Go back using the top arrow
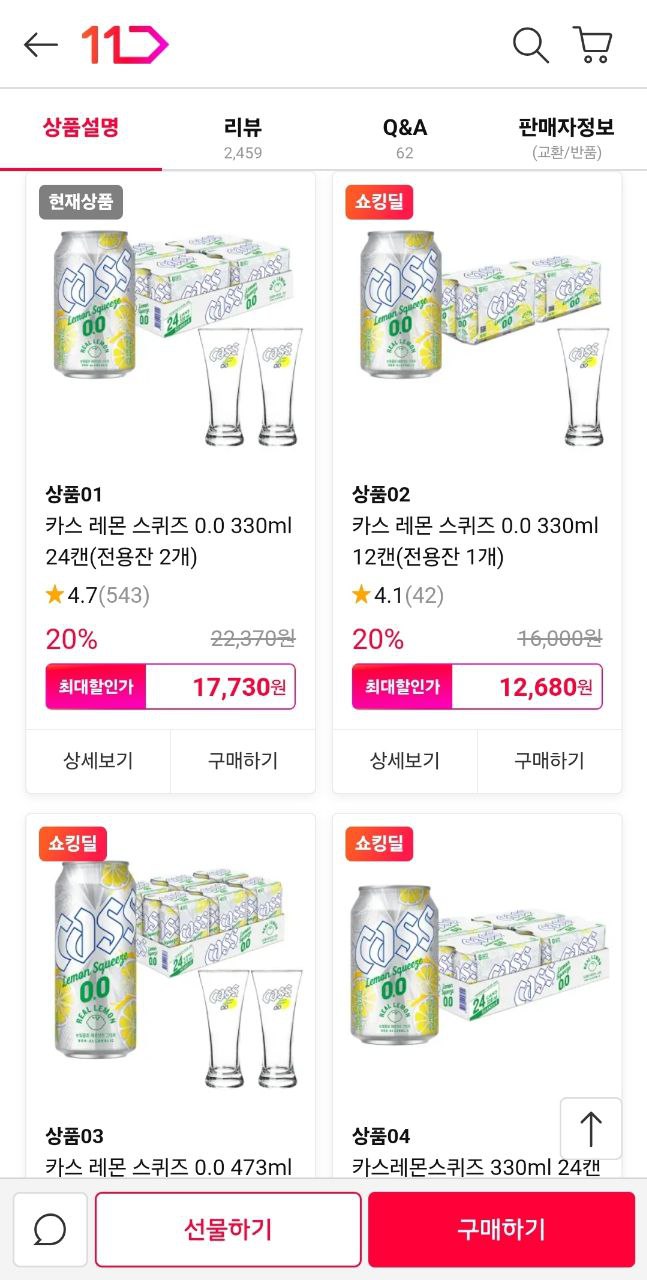 40,45
